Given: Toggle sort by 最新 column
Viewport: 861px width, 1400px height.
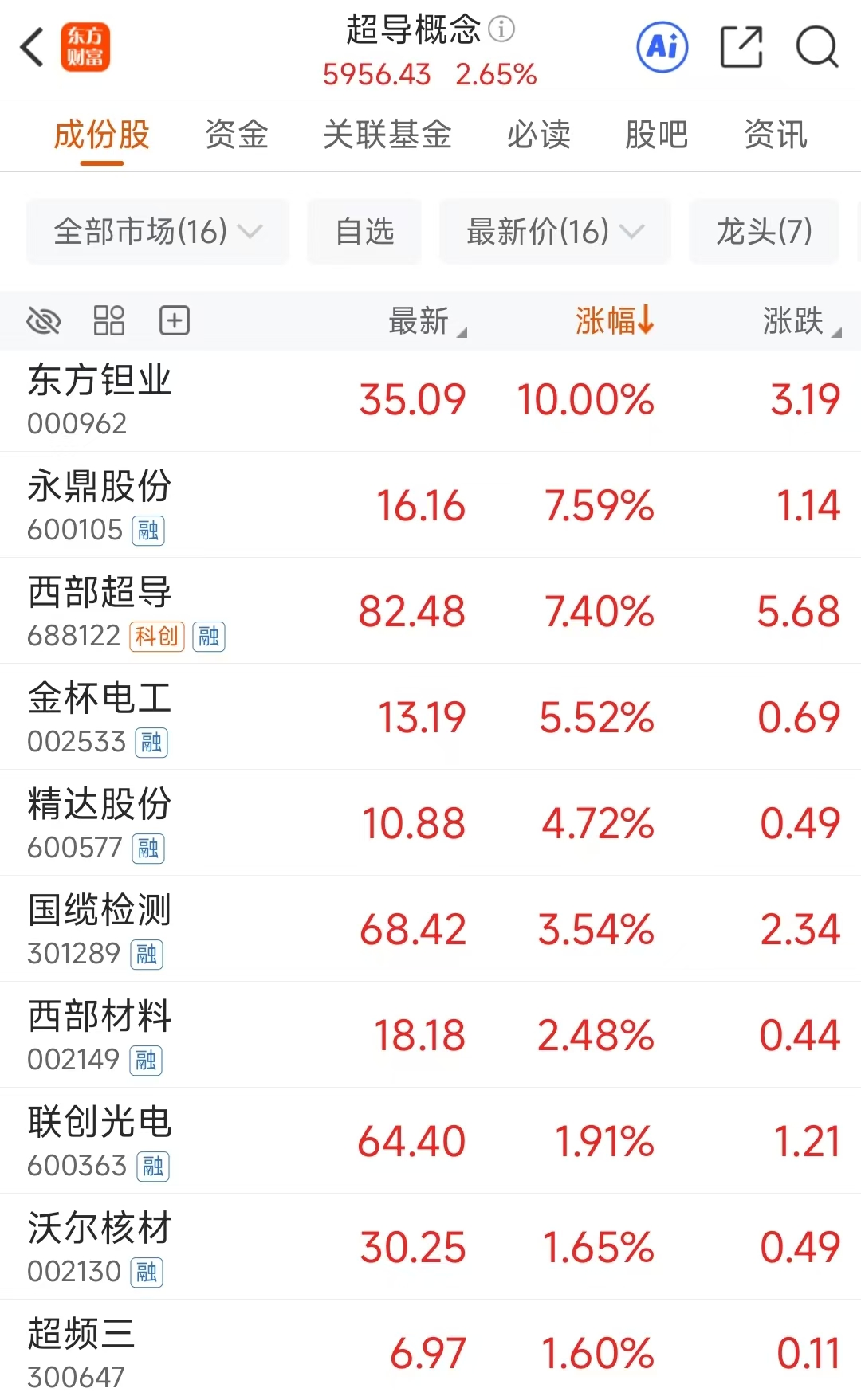Looking at the screenshot, I should coord(420,321).
